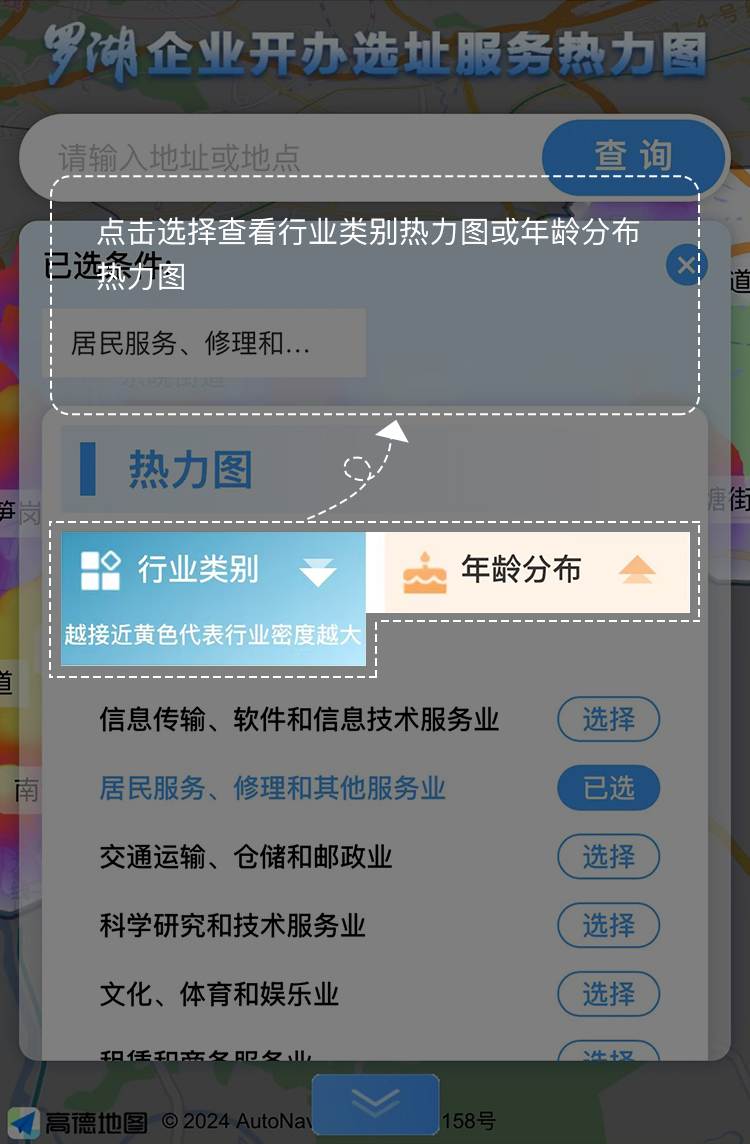750x1144 pixels.
Task: Deselect 居民服务、修理和其他服务业 via 已选
Action: pyautogui.click(x=608, y=788)
